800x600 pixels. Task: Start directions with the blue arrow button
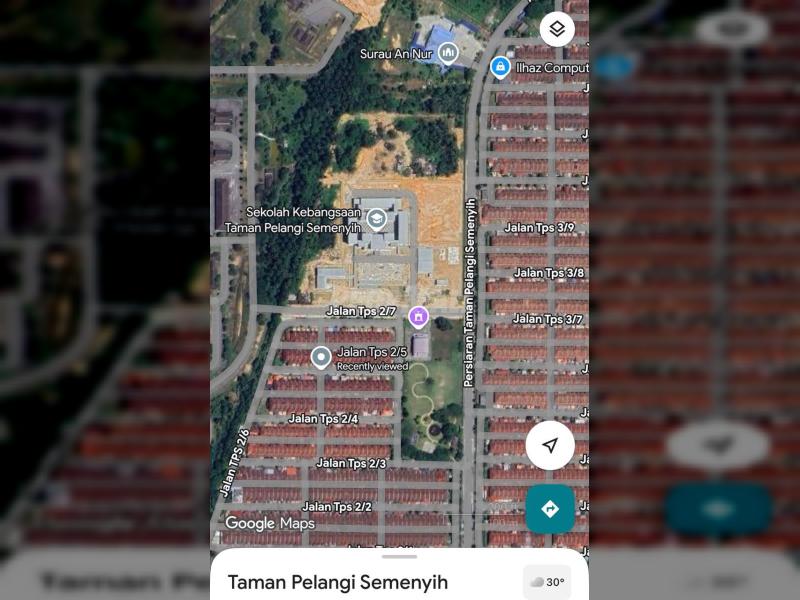click(549, 509)
